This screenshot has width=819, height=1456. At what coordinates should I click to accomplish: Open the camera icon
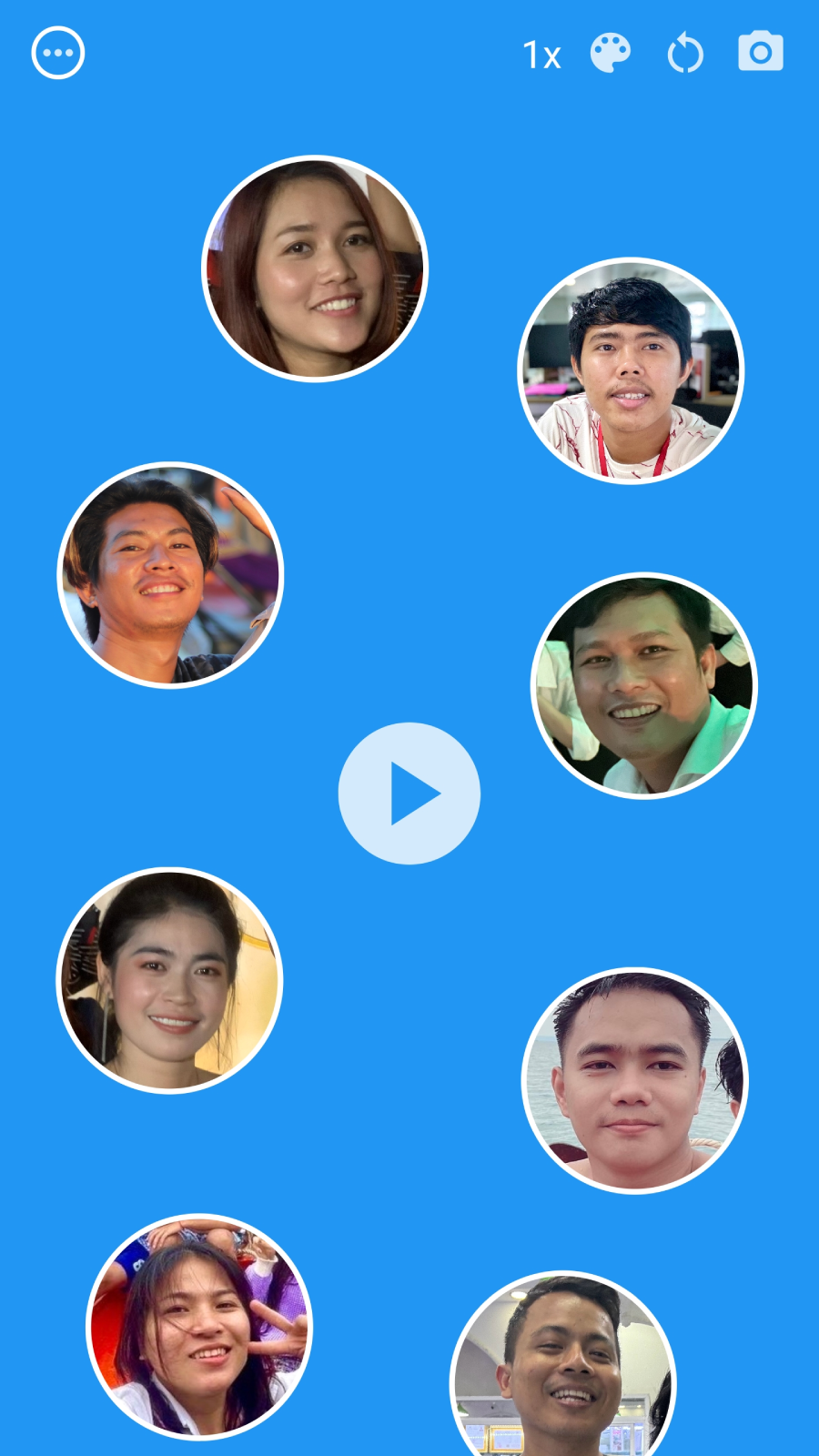tap(761, 52)
